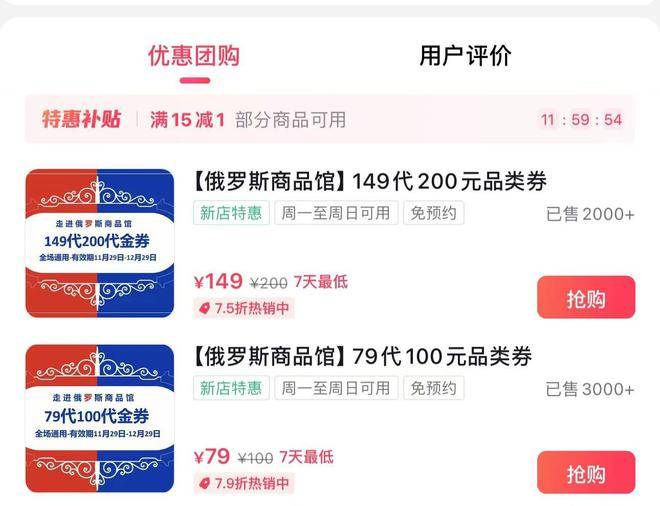The image size is (660, 506).
Task: View the 149代200代金券 coupon image
Action: click(x=99, y=243)
